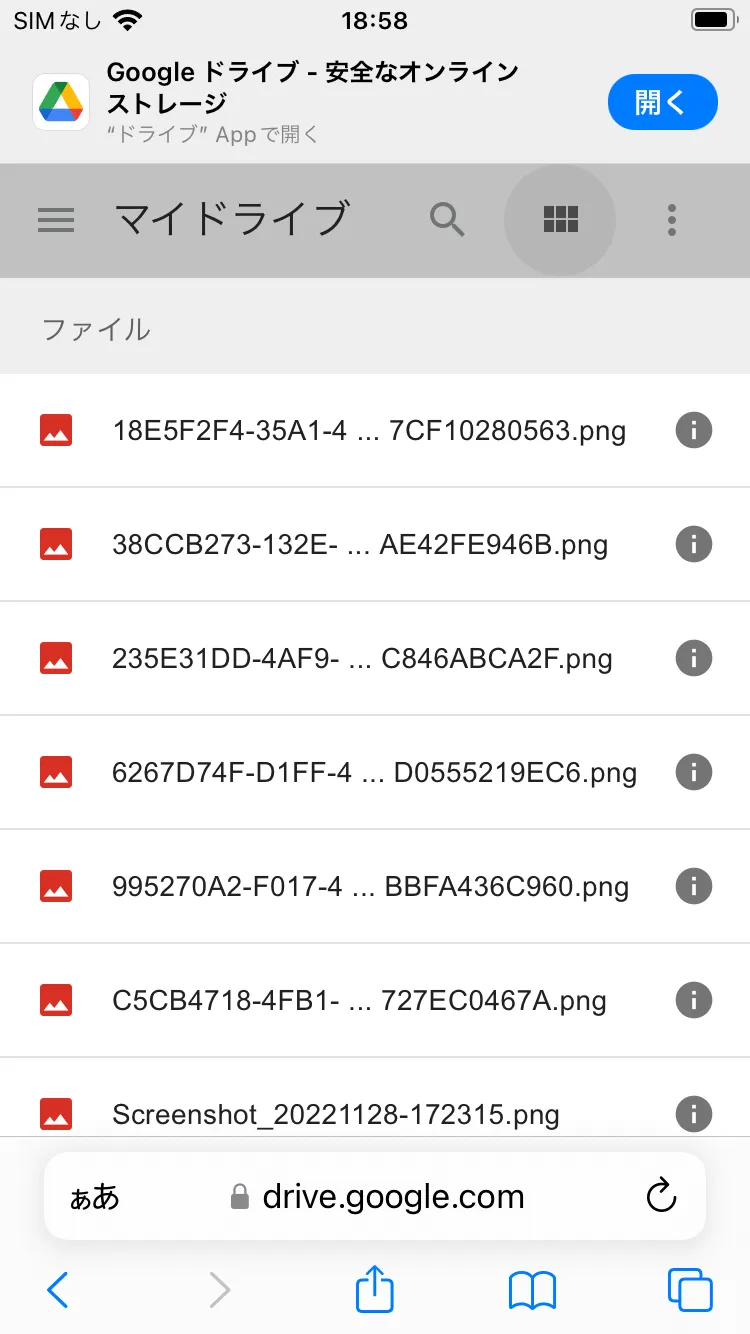Search files in My Drive
The image size is (750, 1334).
(x=447, y=220)
